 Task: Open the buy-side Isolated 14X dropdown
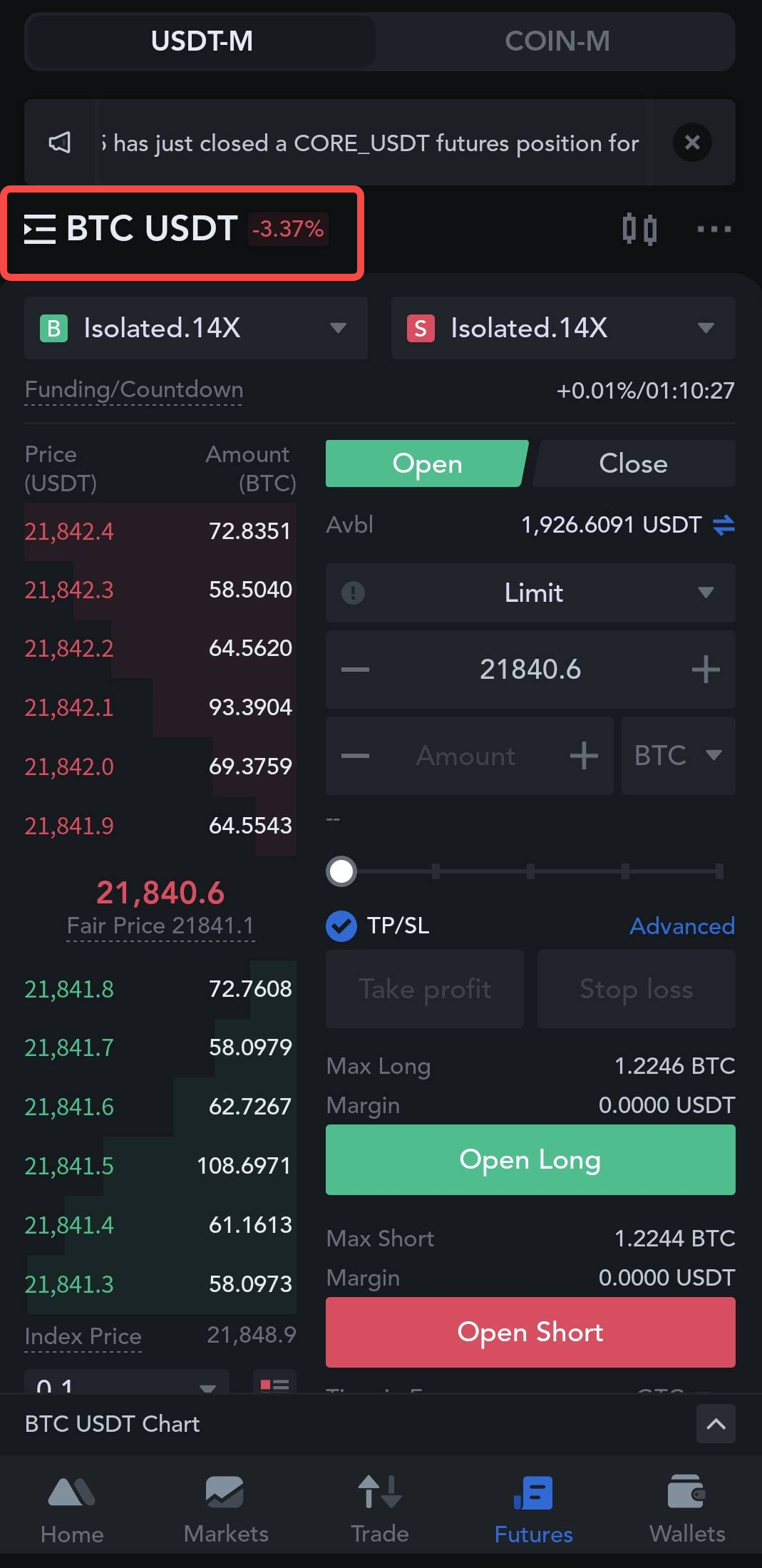(x=196, y=328)
